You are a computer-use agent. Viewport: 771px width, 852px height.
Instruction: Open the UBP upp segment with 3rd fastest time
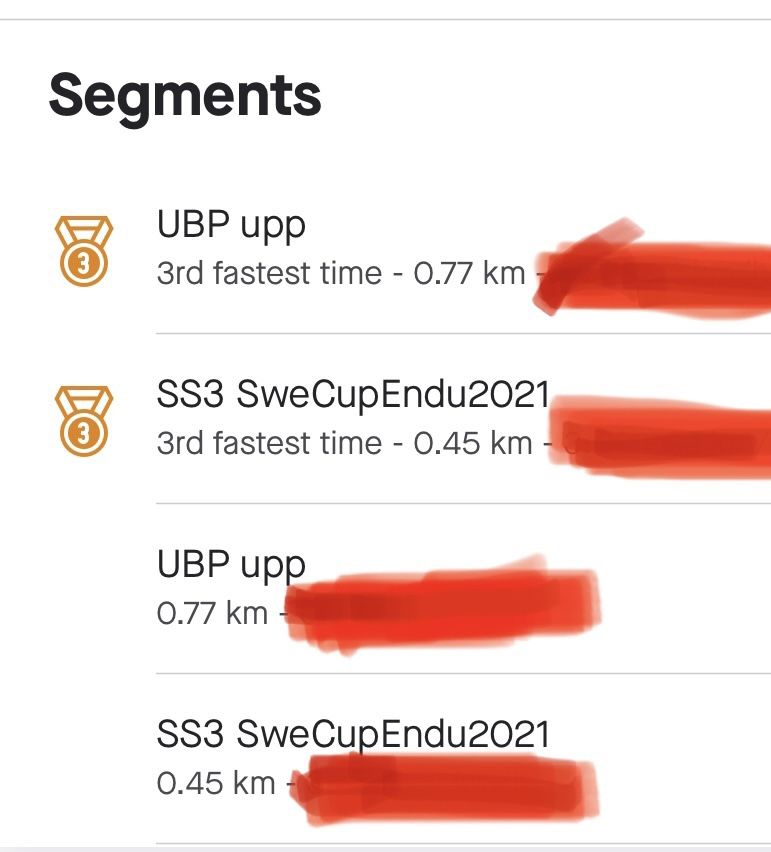(232, 226)
